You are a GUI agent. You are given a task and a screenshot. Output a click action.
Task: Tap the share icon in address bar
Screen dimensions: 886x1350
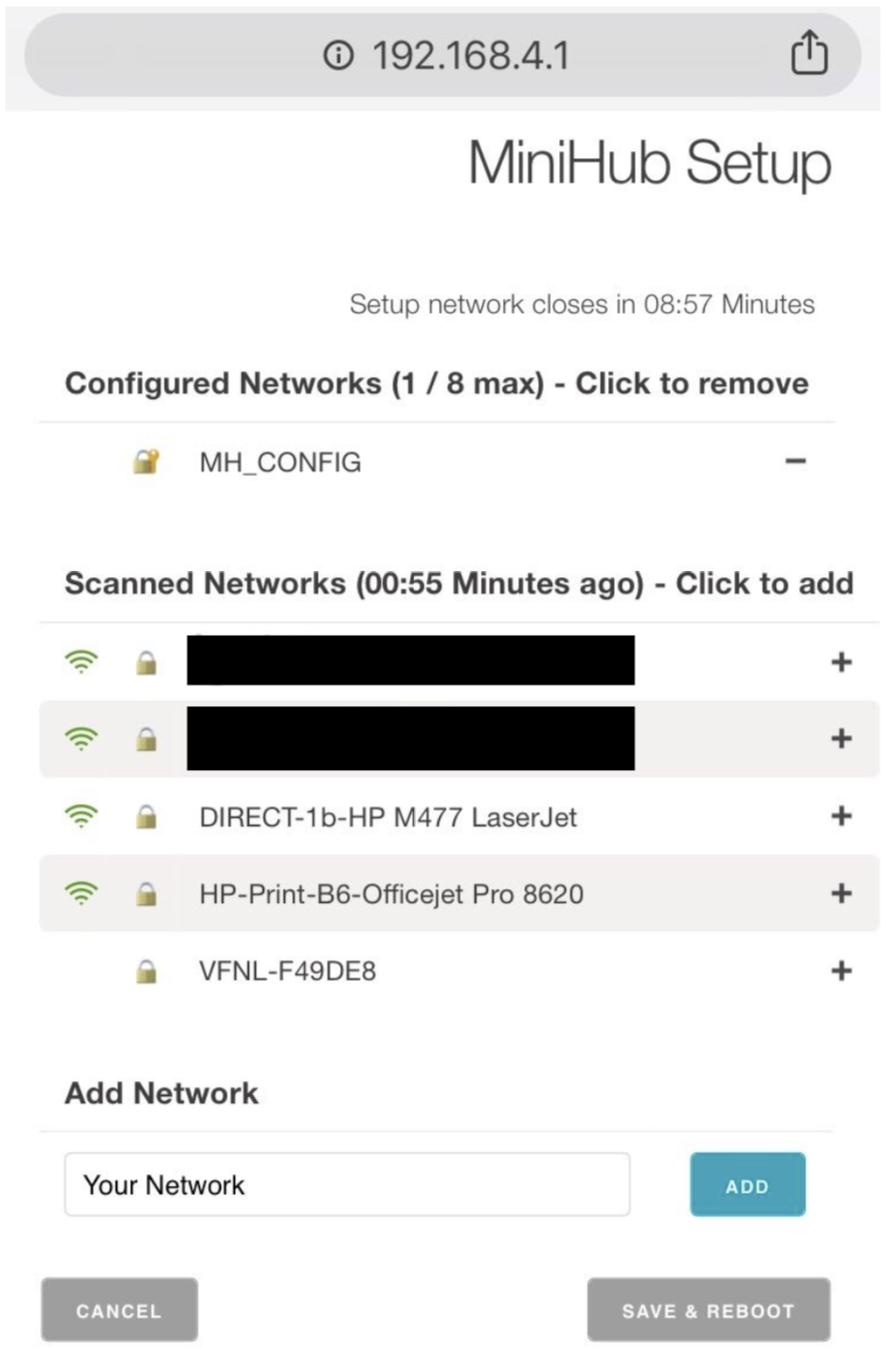tap(809, 54)
